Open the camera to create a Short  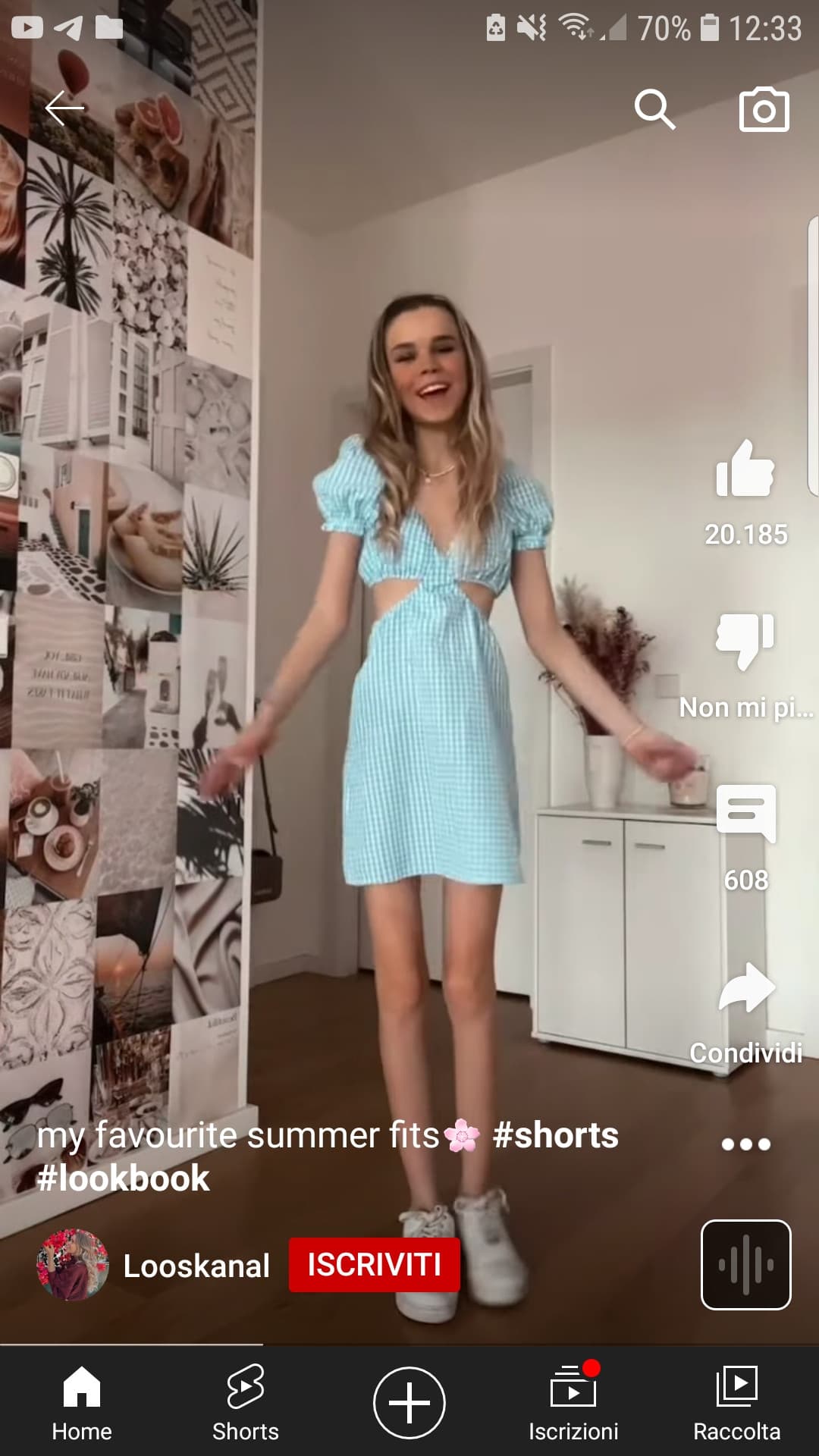[x=764, y=110]
